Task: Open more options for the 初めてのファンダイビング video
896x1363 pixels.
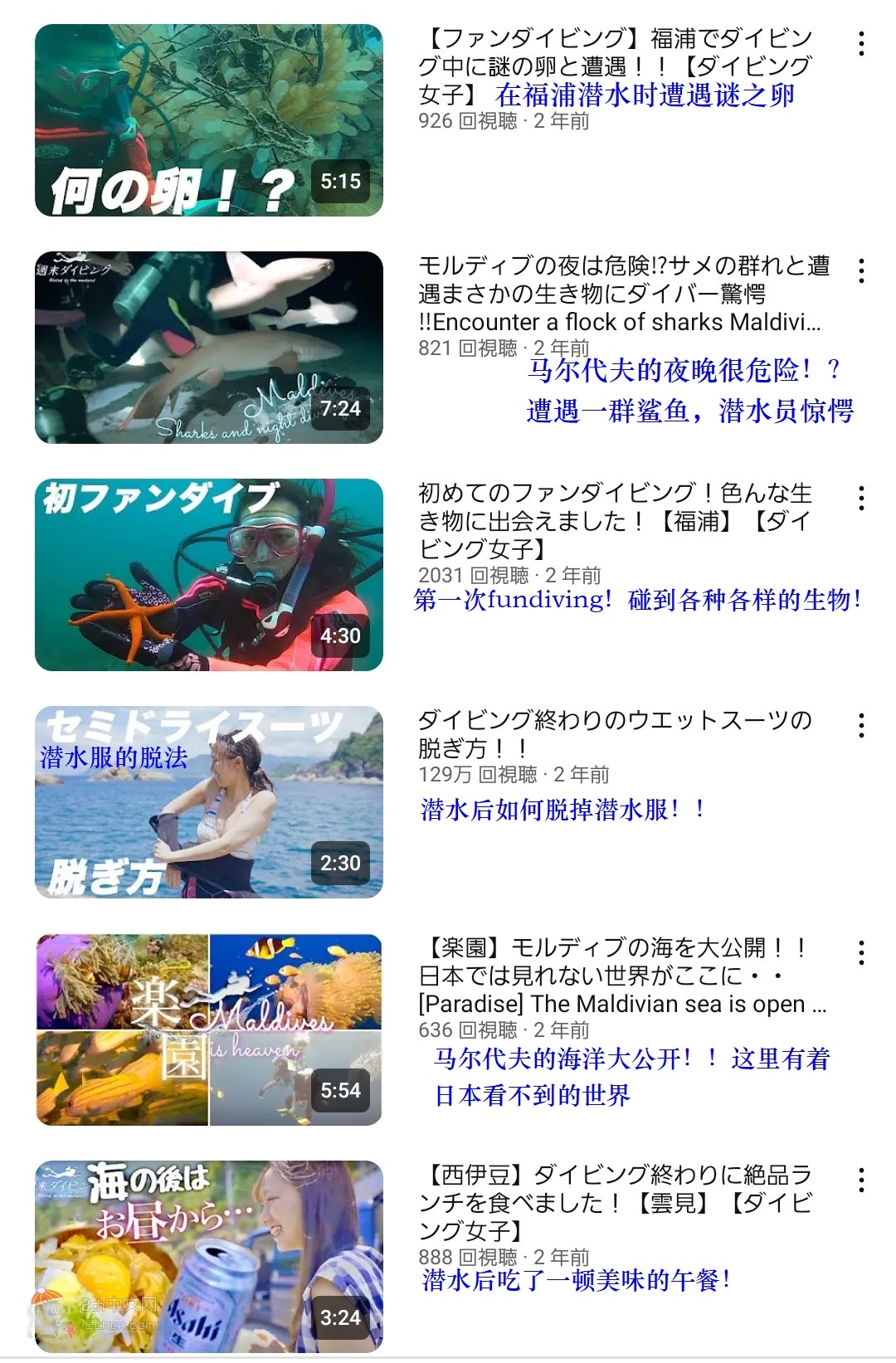Action: point(862,499)
